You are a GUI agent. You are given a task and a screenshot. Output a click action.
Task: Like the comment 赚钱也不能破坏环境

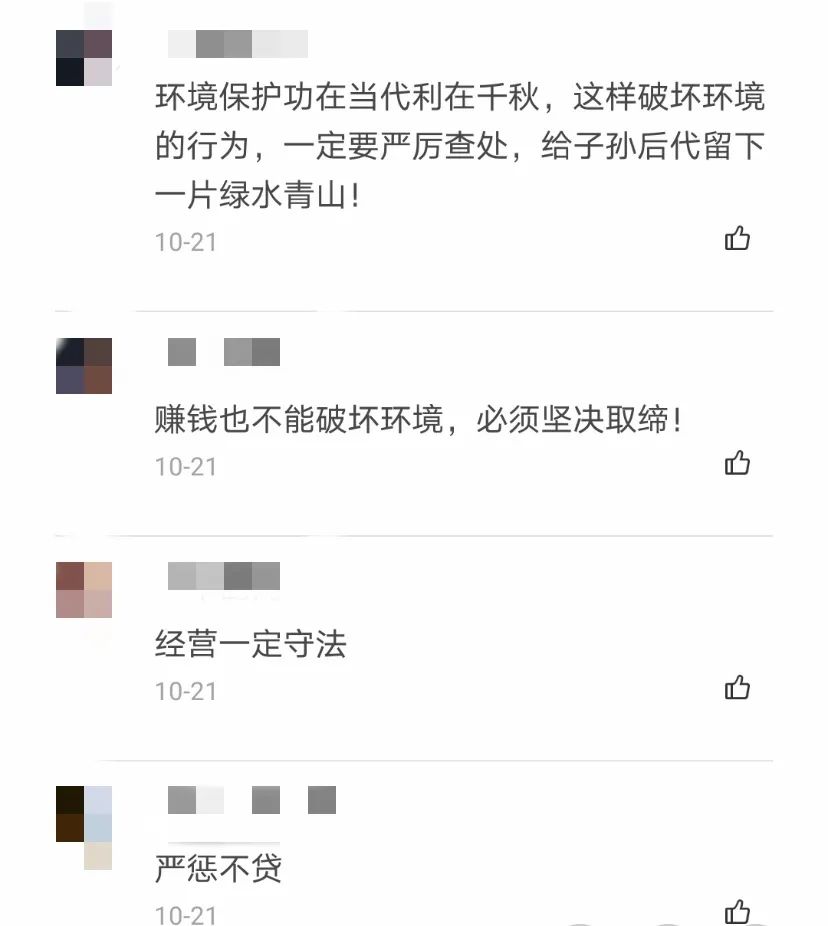737,463
